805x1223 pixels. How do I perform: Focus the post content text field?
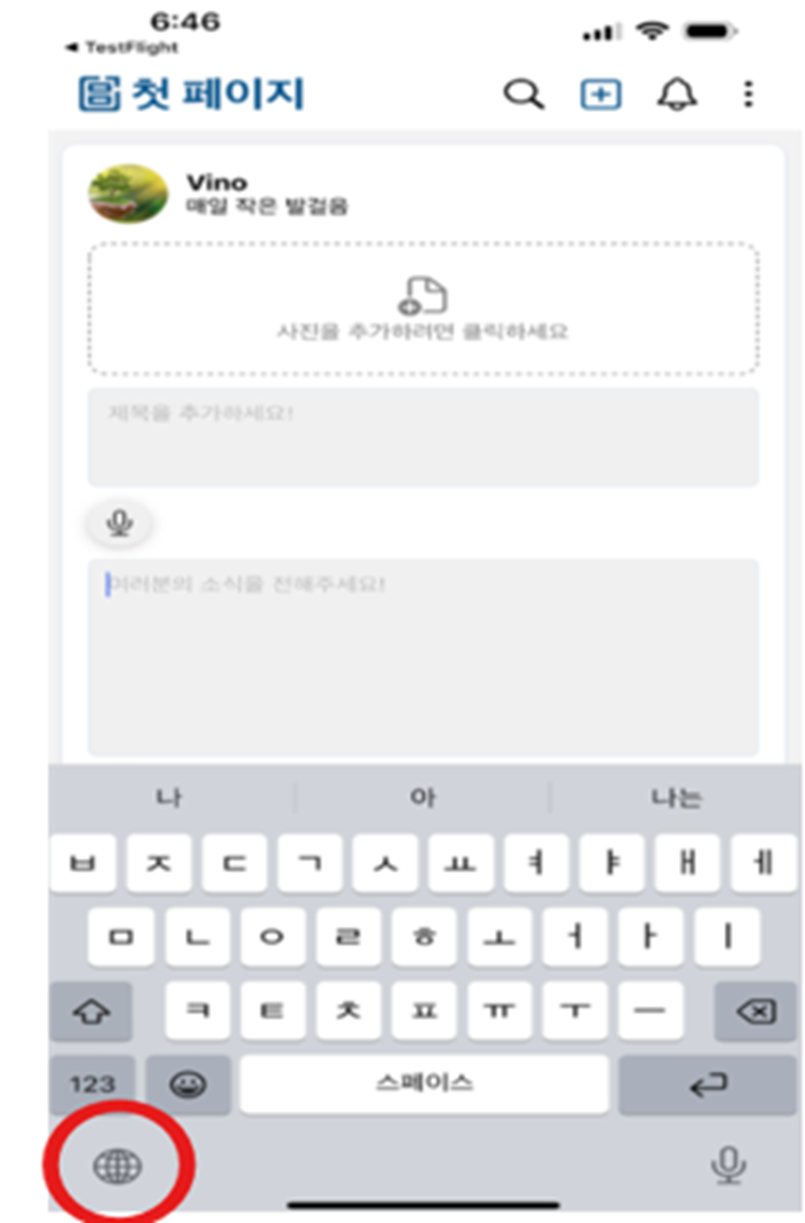point(422,655)
